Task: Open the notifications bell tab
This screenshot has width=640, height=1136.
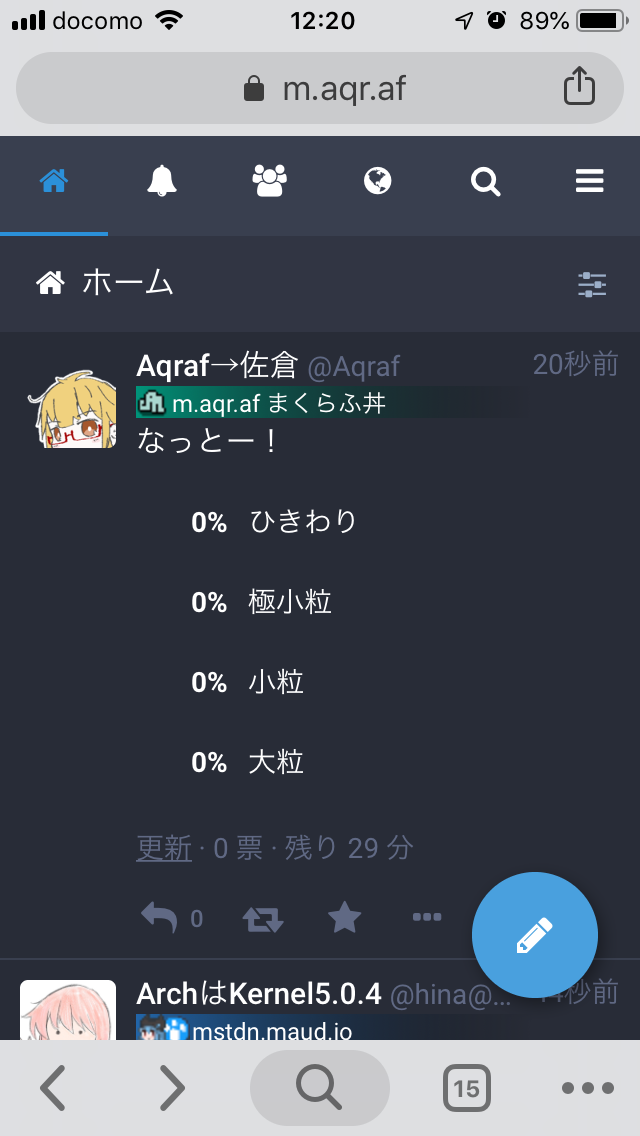Action: tap(162, 182)
